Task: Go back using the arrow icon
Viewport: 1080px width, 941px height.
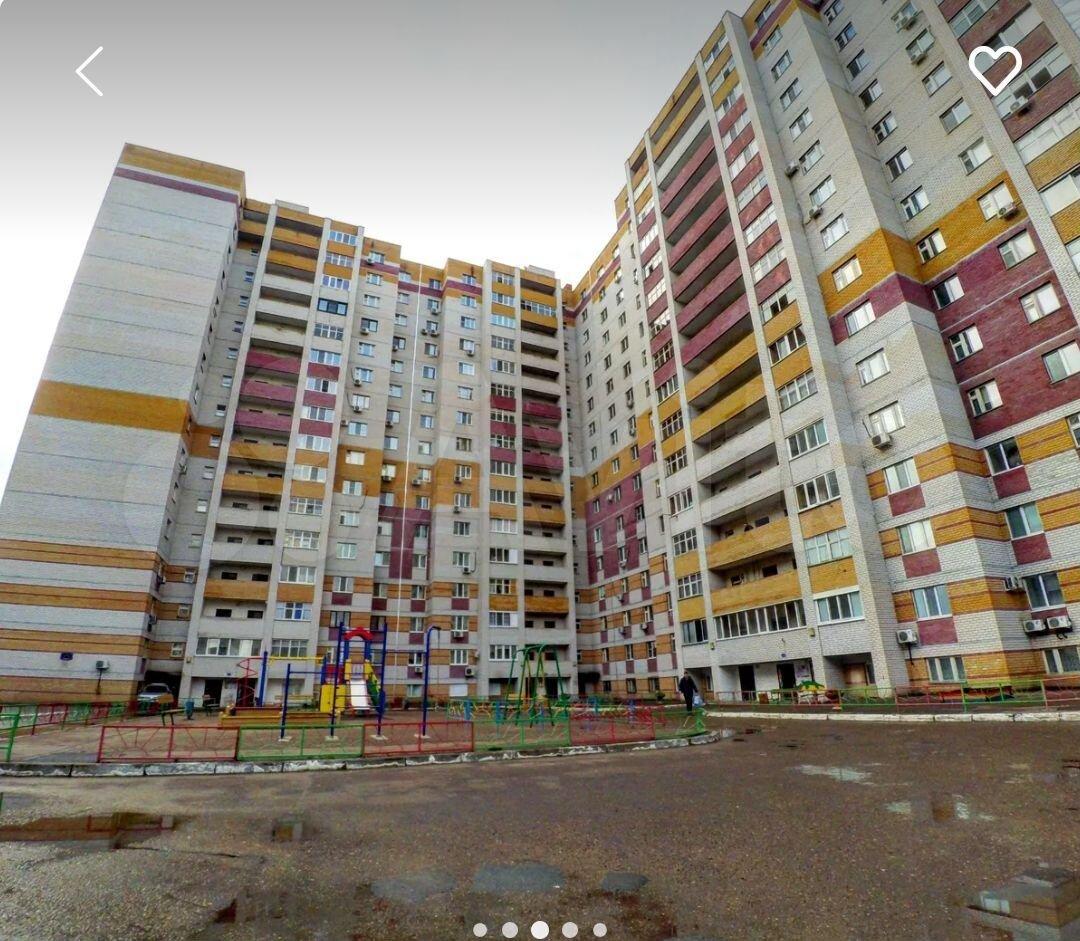Action: pyautogui.click(x=90, y=72)
